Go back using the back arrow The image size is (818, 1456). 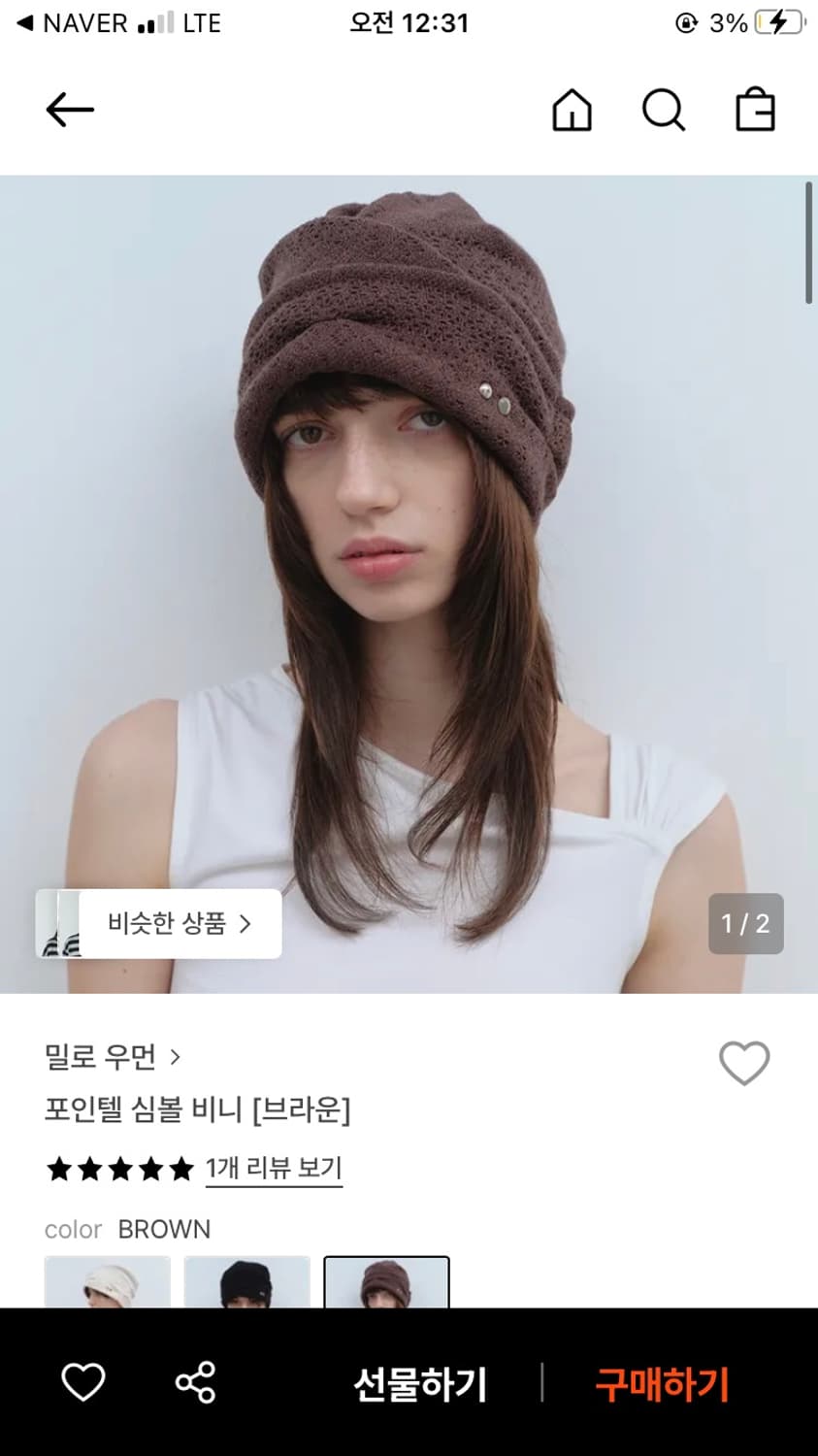pos(69,109)
